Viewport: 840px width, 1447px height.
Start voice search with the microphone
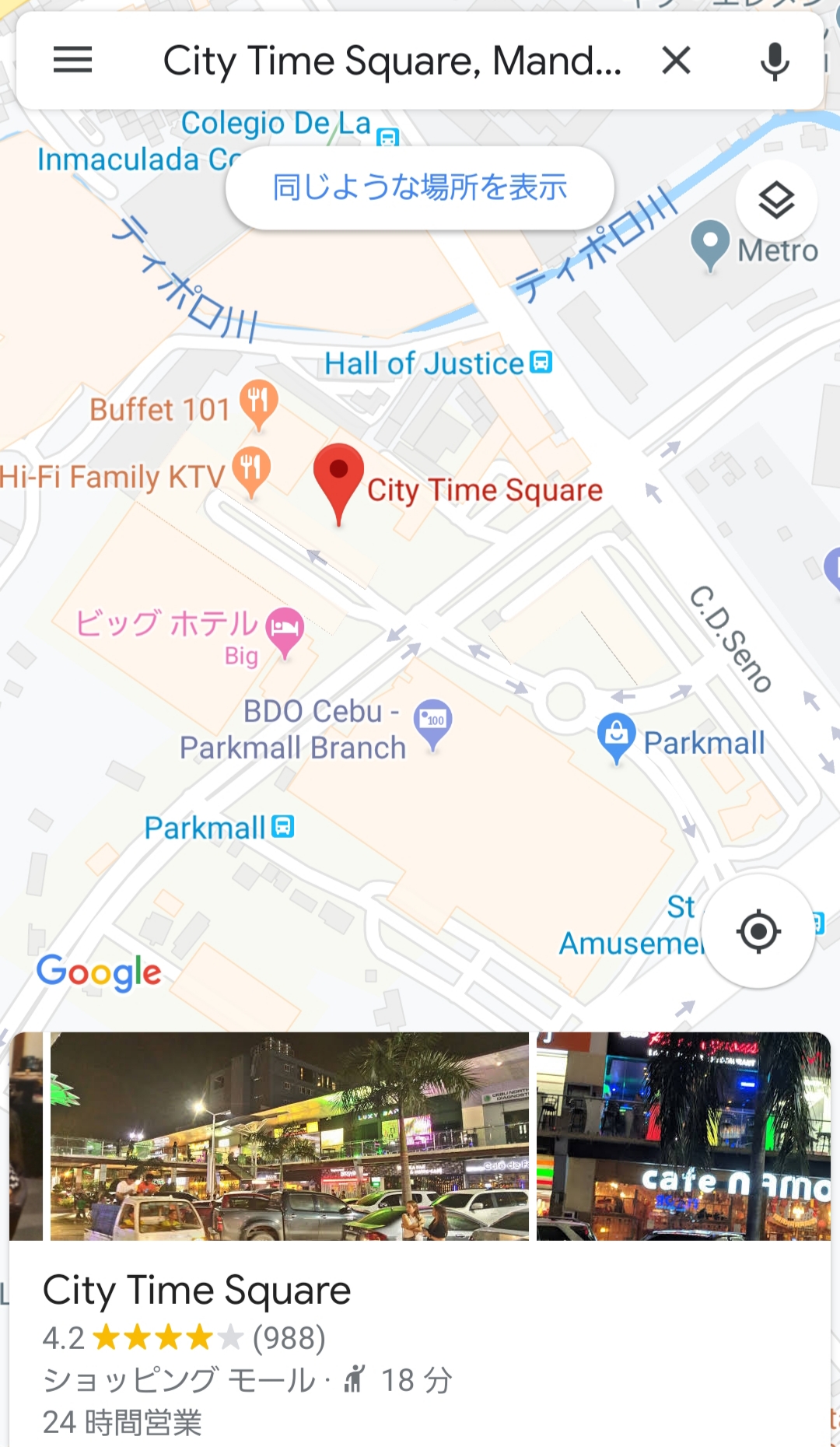pyautogui.click(x=774, y=61)
